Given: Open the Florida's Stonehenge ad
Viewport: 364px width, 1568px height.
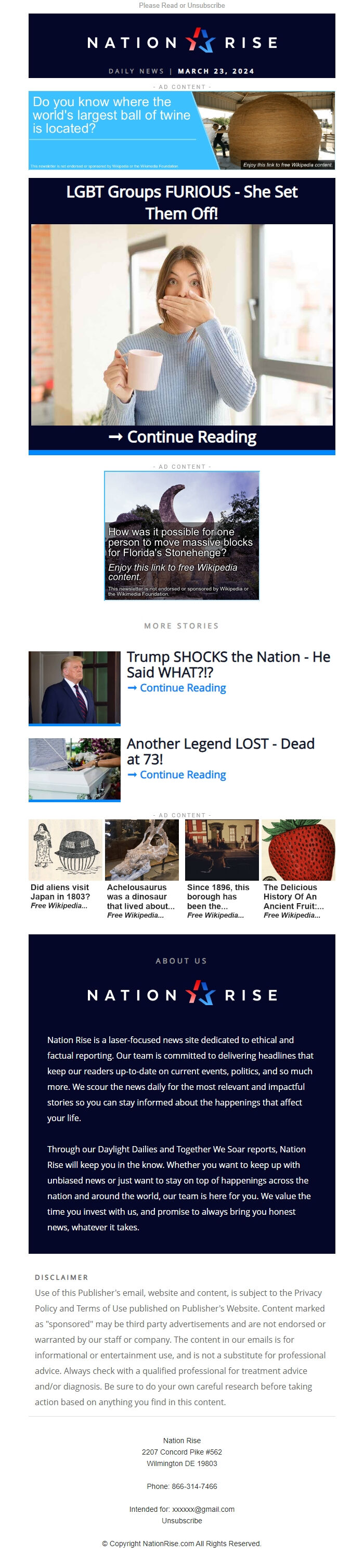Looking at the screenshot, I should [181, 536].
